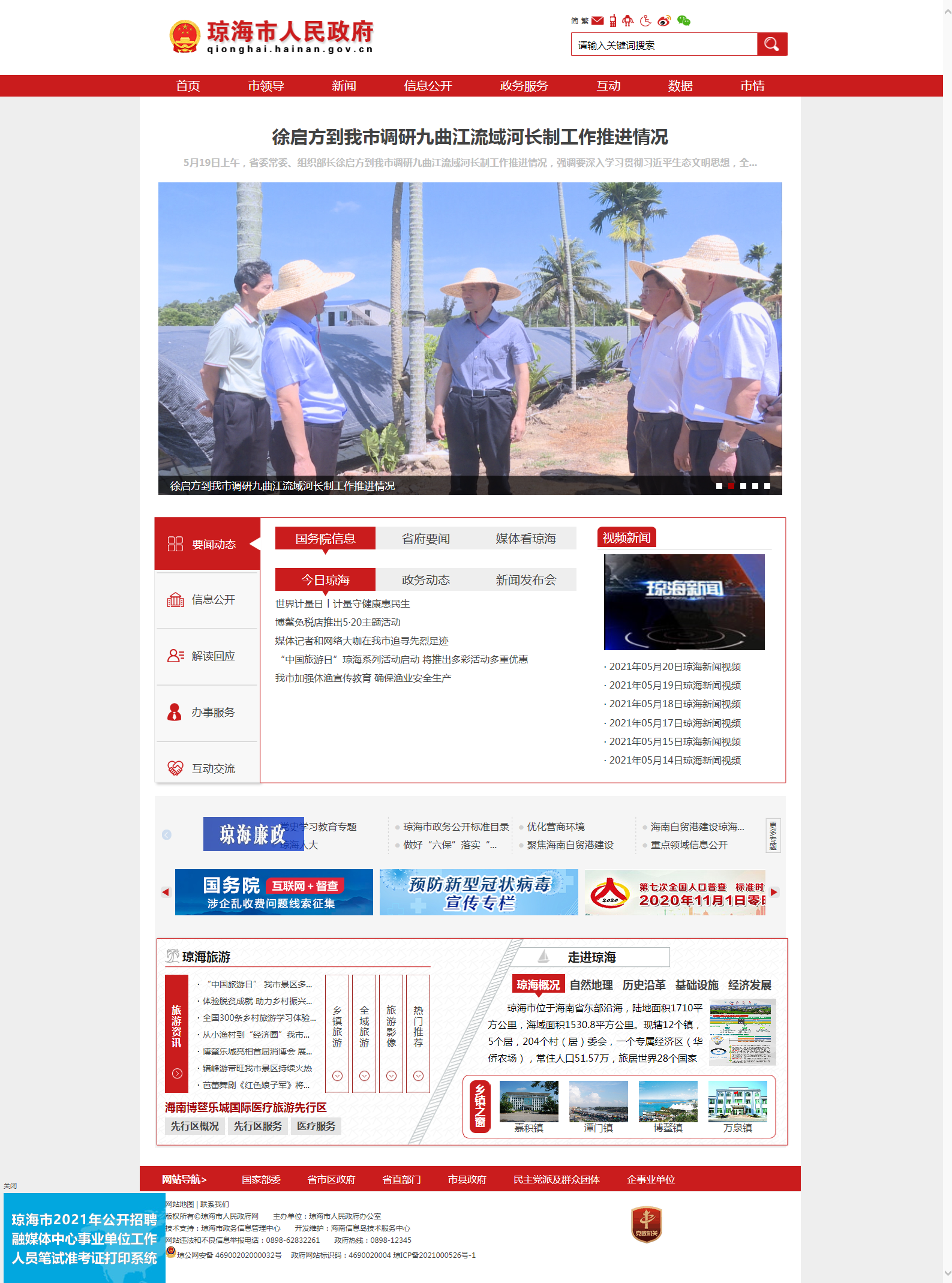The image size is (952, 1283).
Task: Open the 市领导 navigation item
Action: [x=266, y=86]
